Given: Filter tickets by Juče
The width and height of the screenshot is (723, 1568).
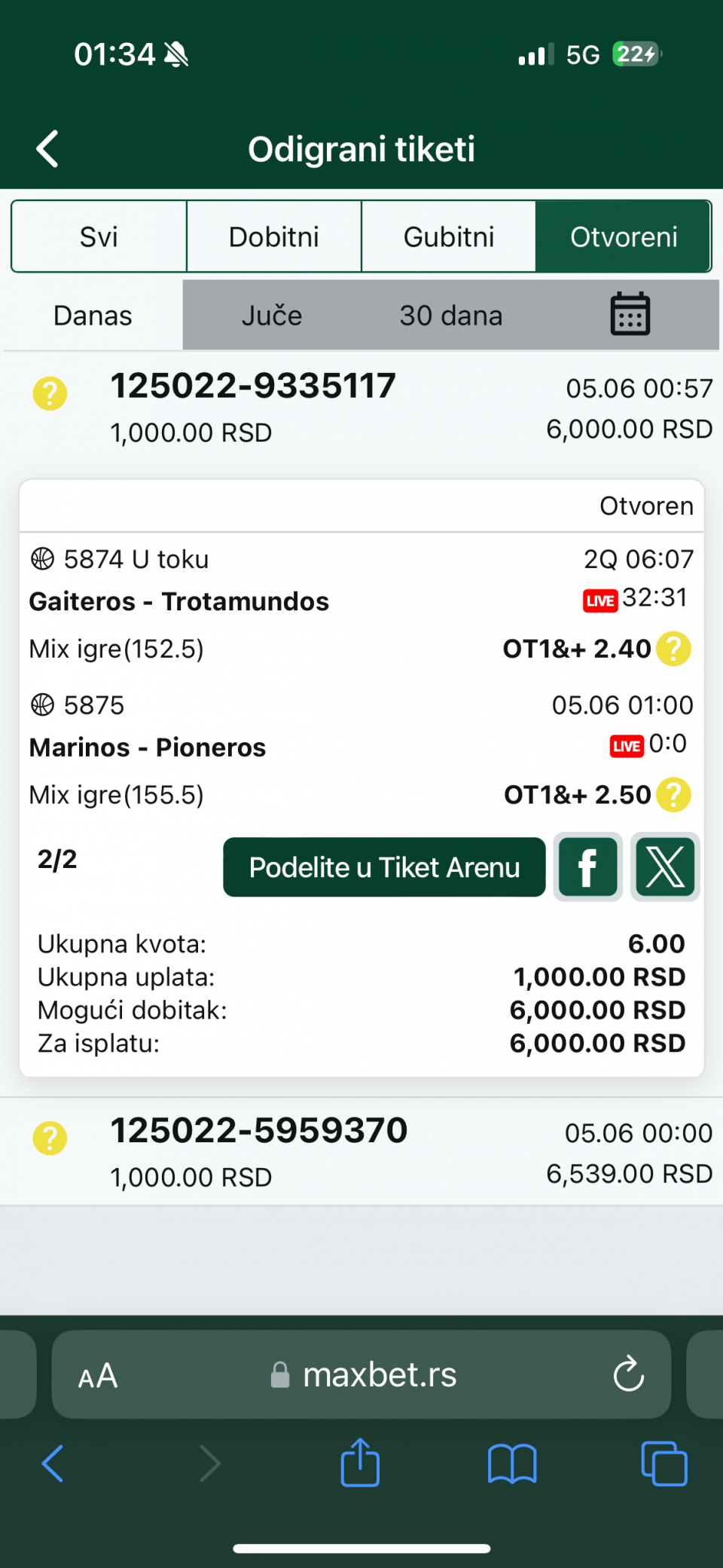Looking at the screenshot, I should [x=272, y=316].
